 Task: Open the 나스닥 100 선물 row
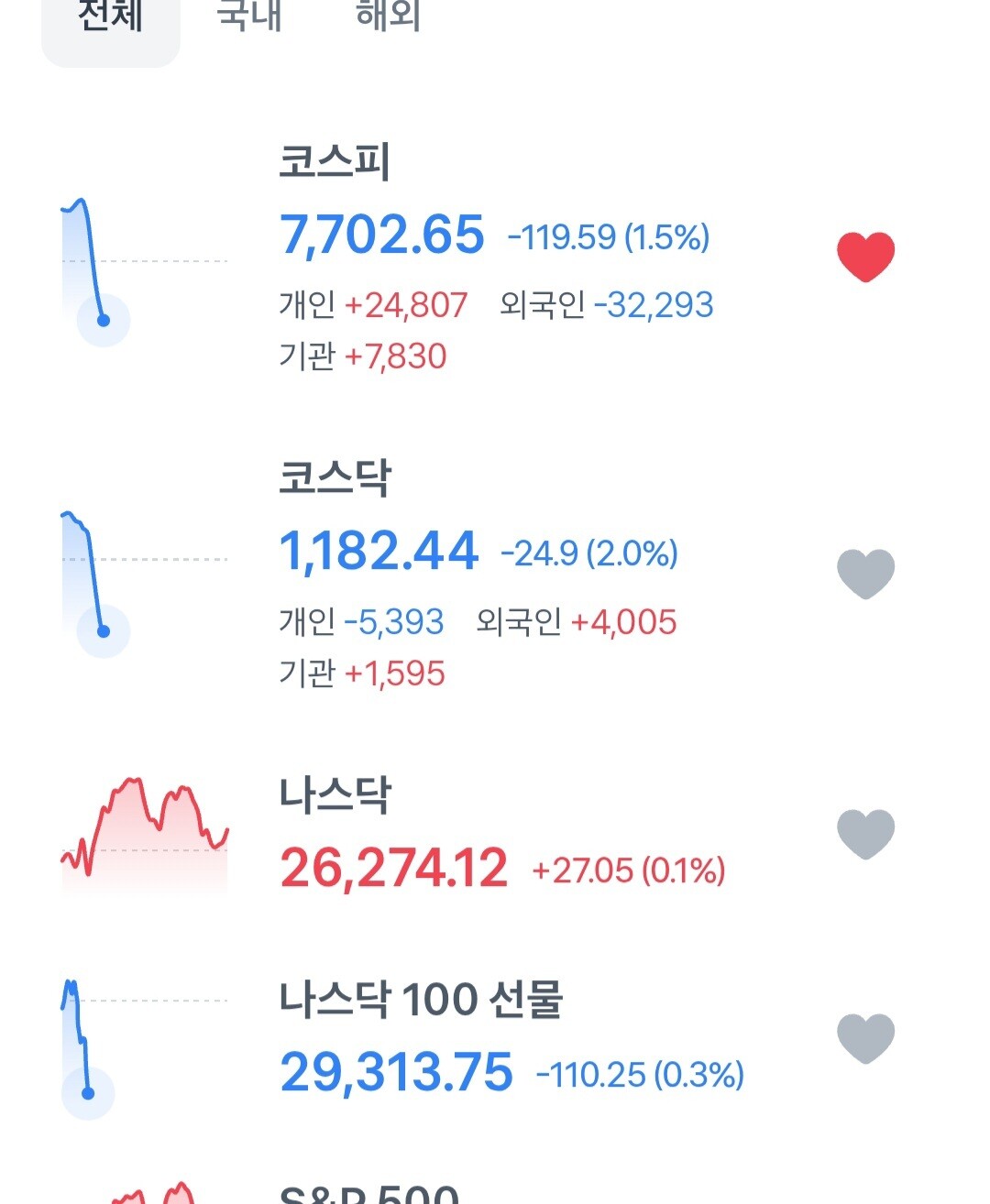click(495, 1038)
